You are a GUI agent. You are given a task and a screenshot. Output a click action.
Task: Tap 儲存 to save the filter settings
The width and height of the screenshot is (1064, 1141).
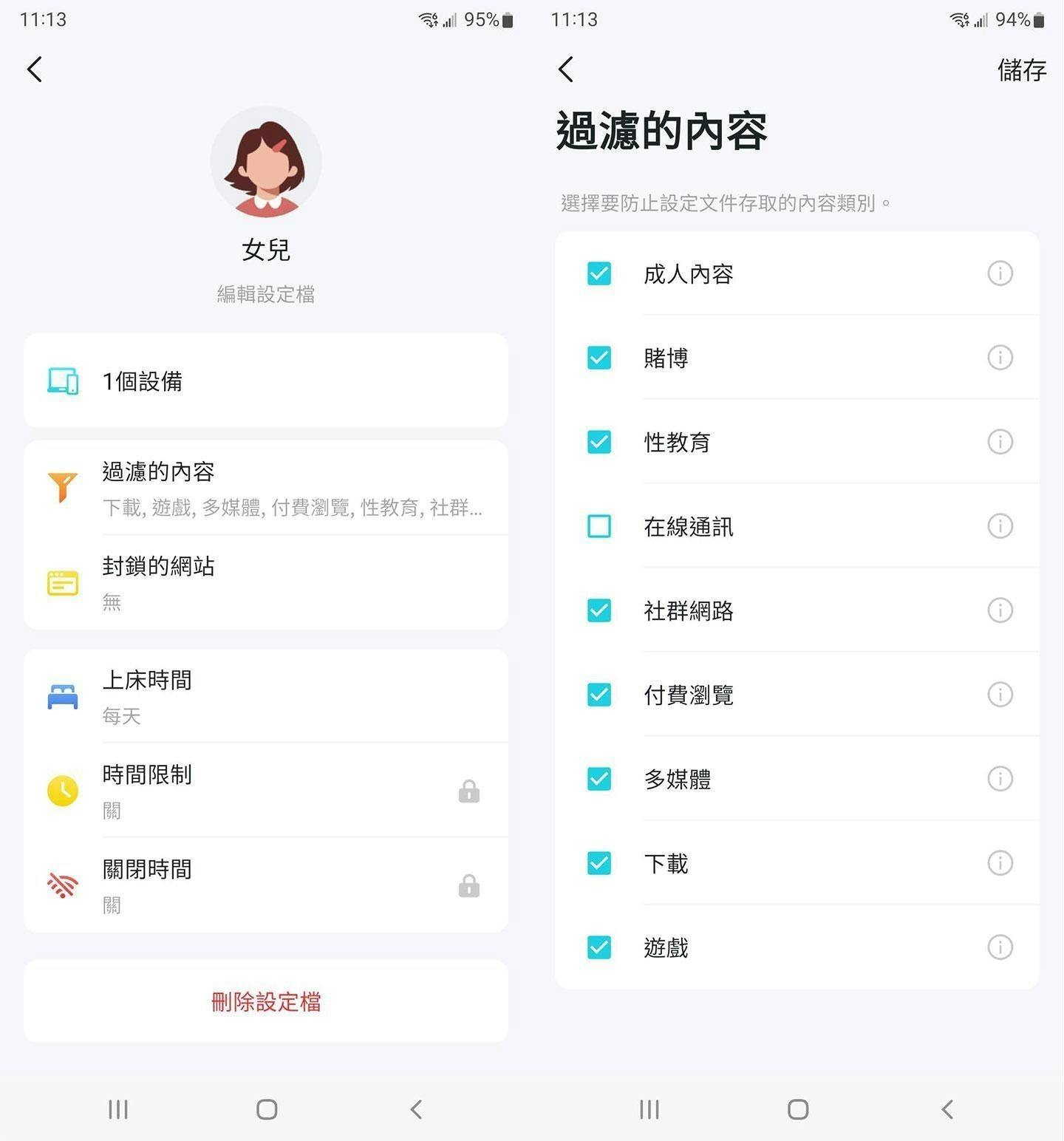pos(1021,70)
